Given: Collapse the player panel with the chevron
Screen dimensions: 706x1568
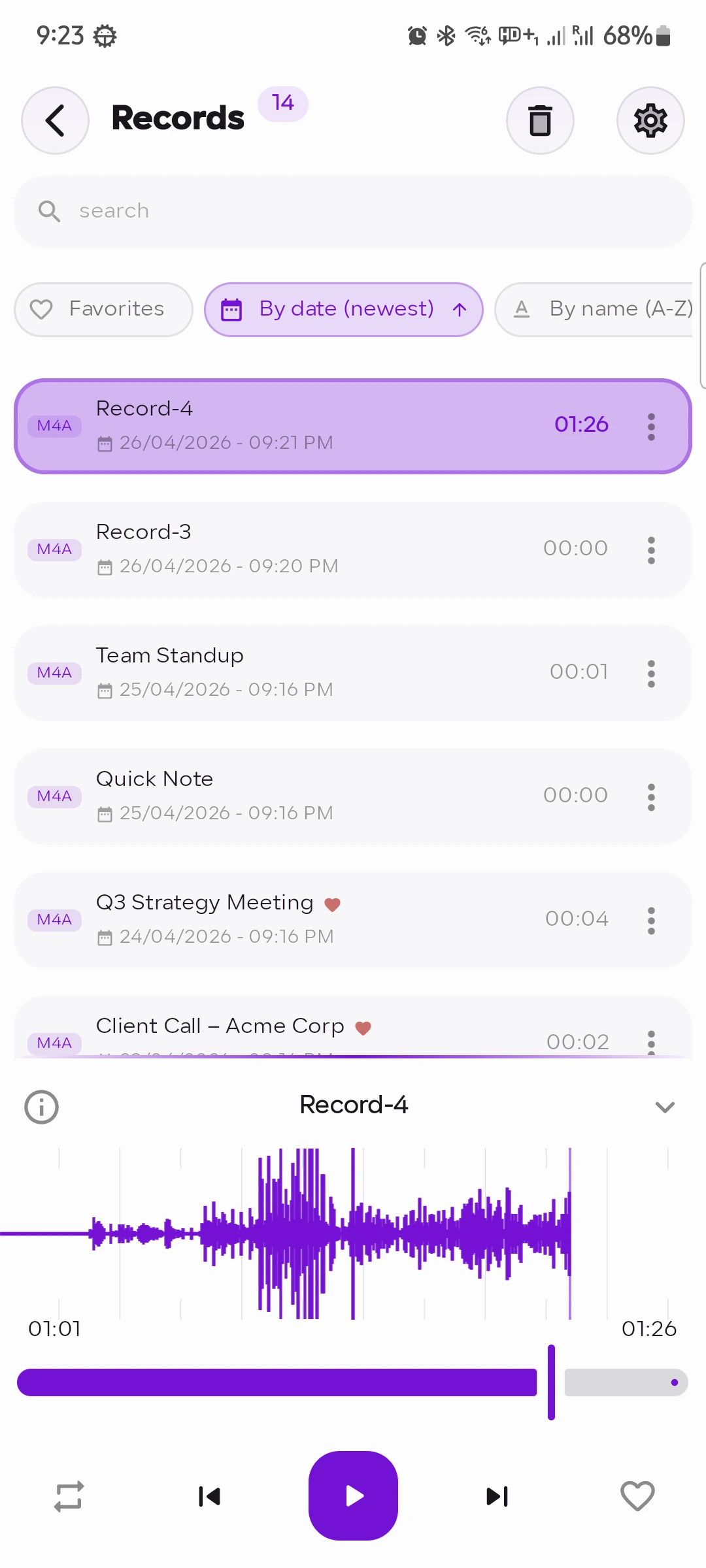Looking at the screenshot, I should click(665, 1107).
